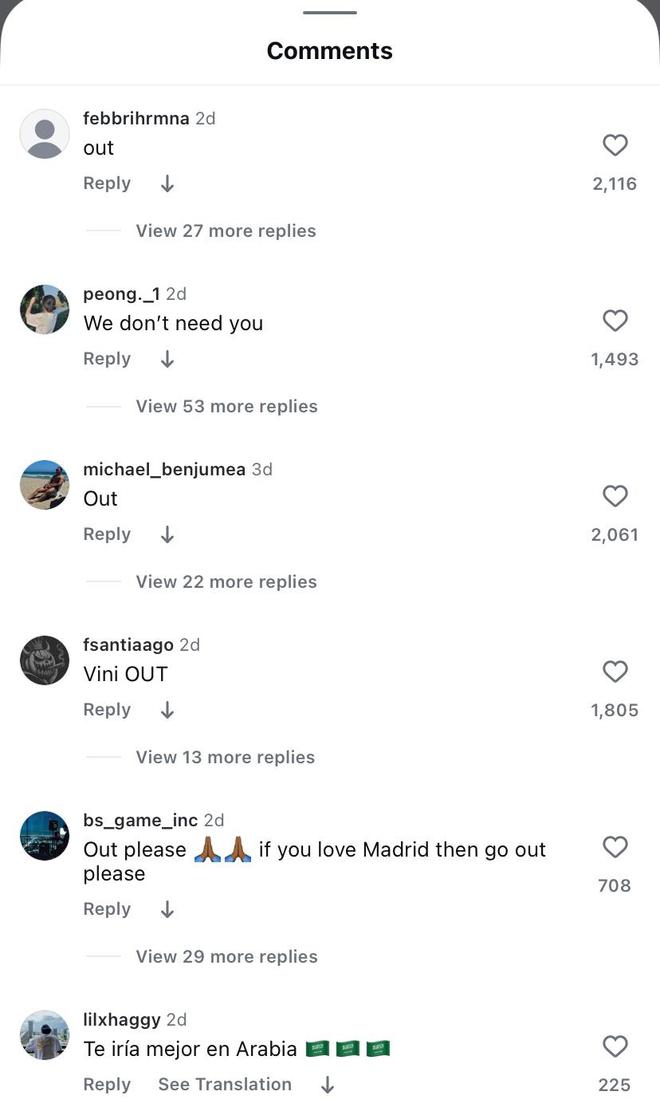Reply to febbrihrmna's comment
The height and width of the screenshot is (1115, 660).
(107, 183)
